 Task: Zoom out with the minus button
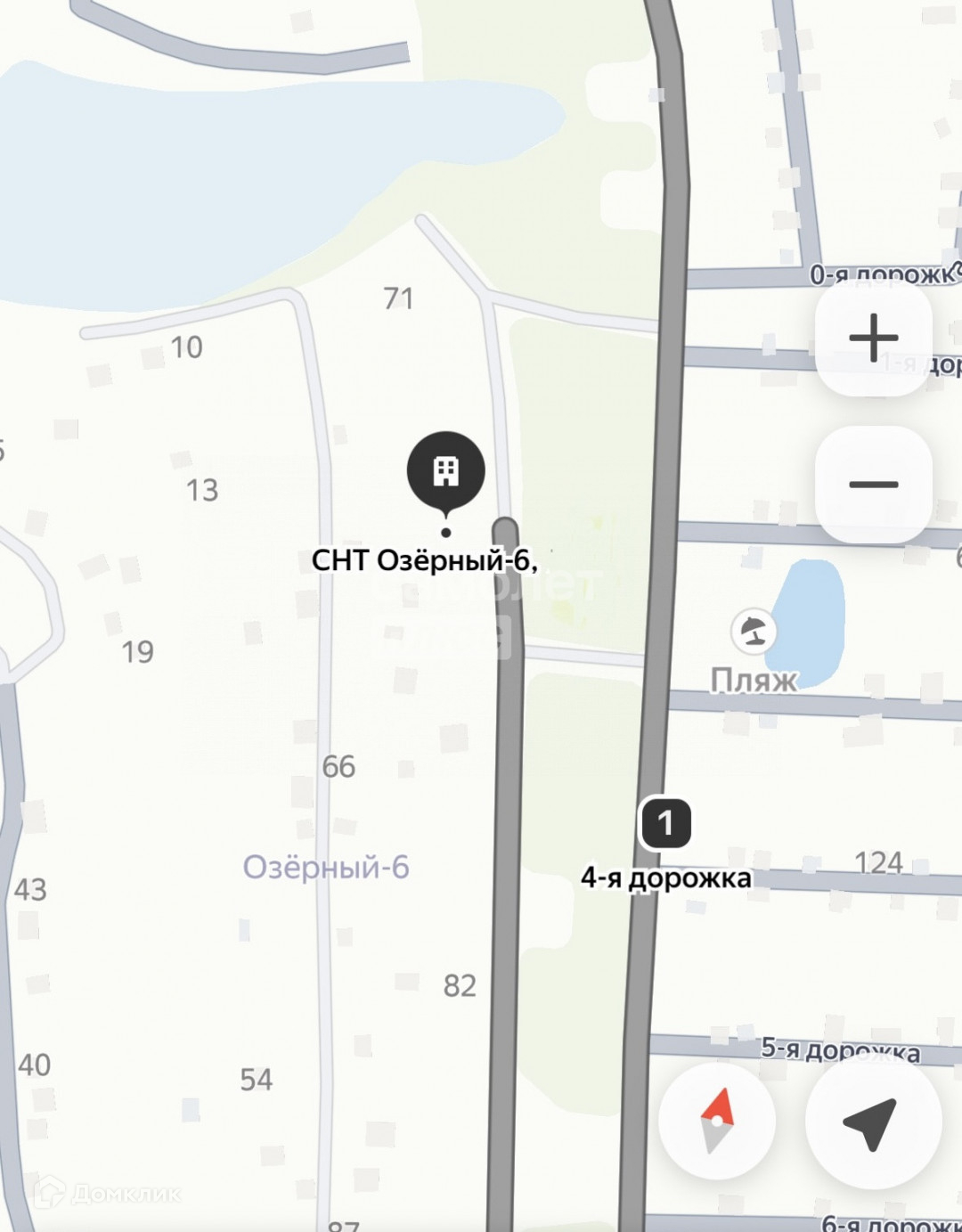point(874,484)
